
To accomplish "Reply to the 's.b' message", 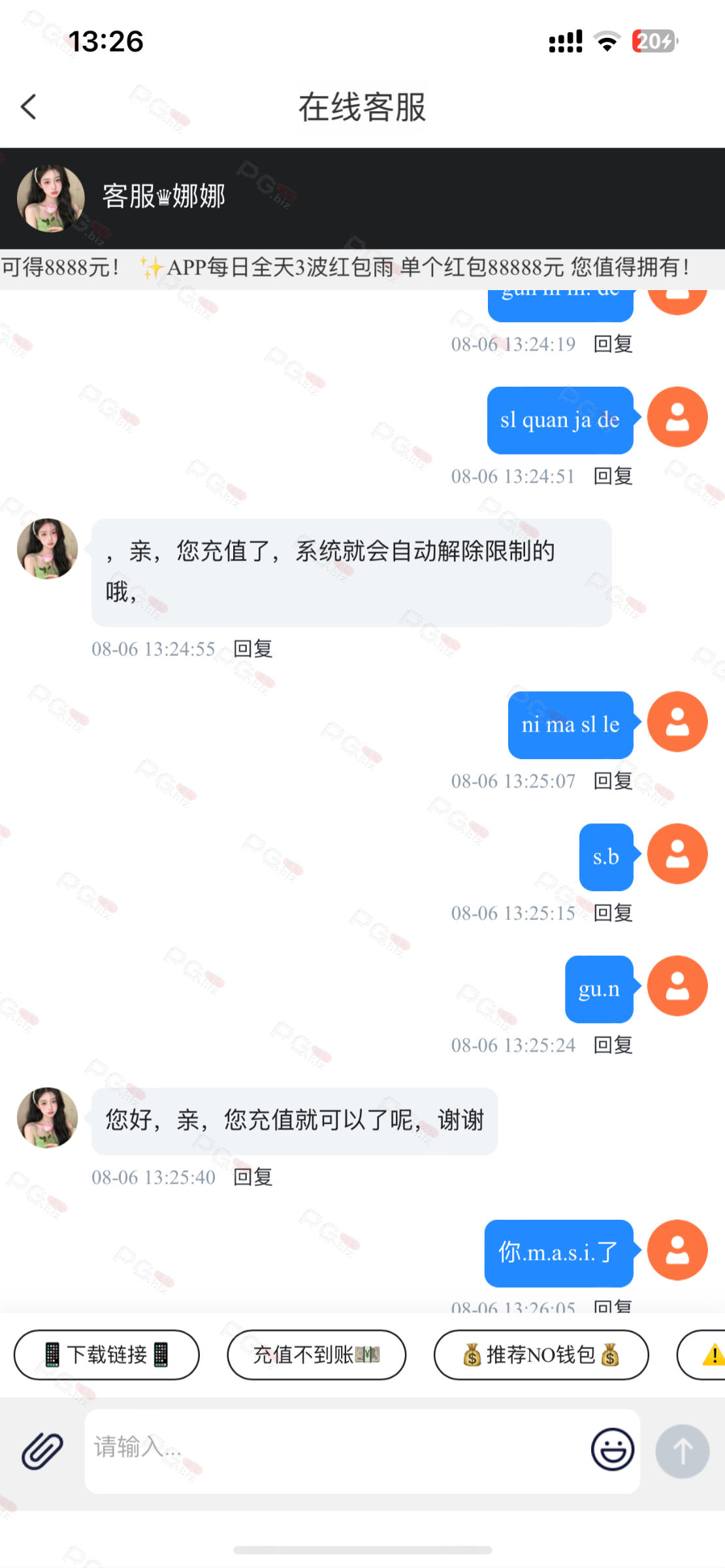I will 613,913.
